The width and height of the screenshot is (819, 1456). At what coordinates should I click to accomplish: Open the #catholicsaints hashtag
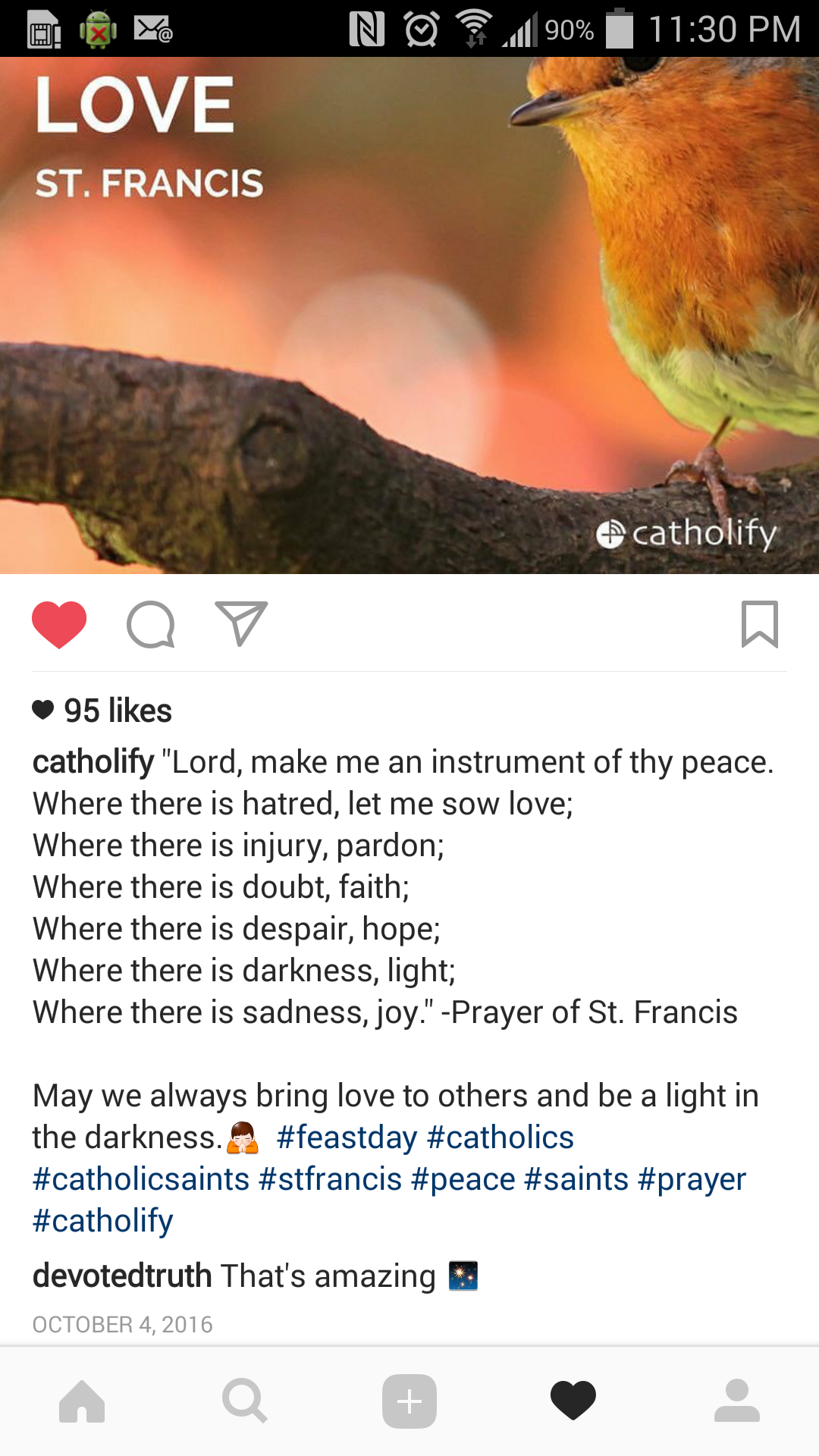tap(141, 1179)
